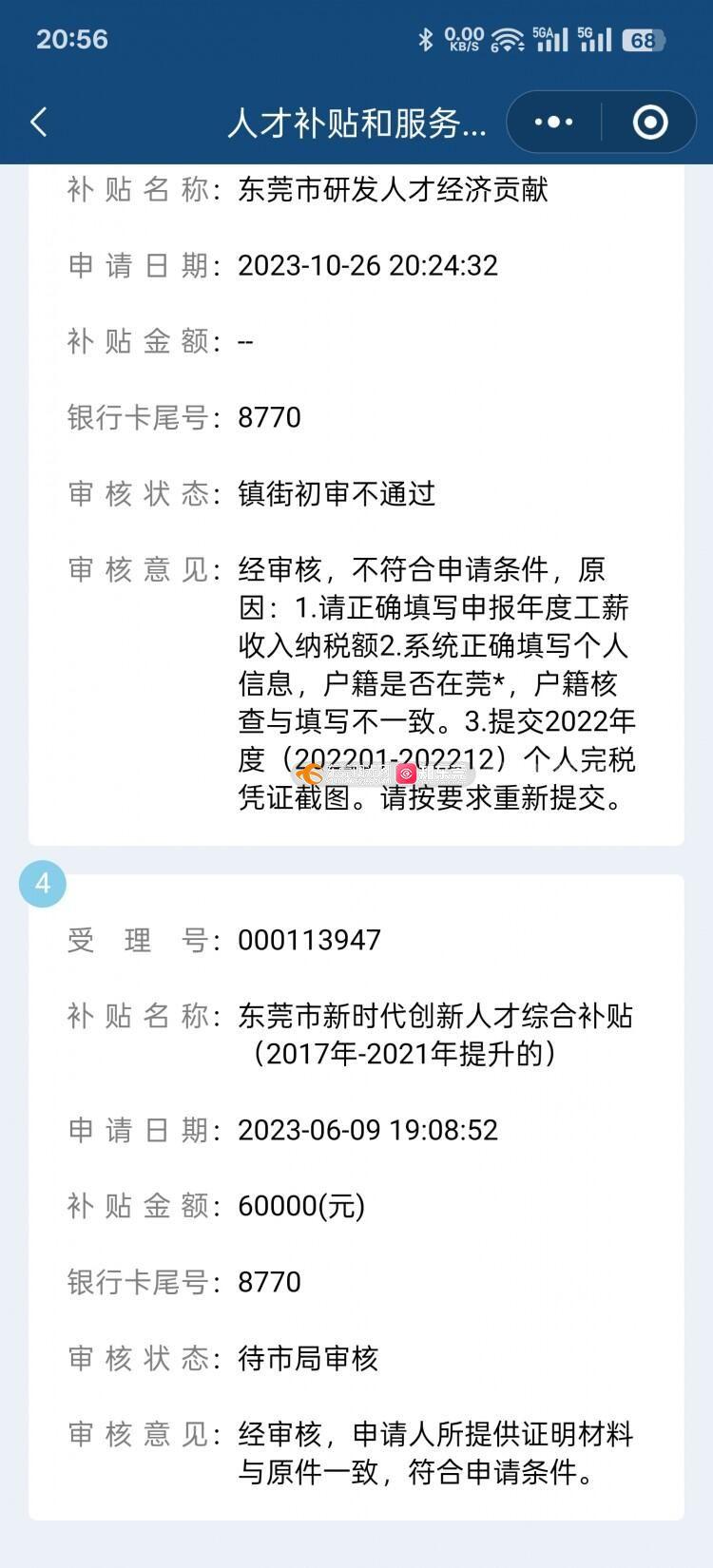Open subsidy record with number 000113947
Image resolution: width=713 pixels, height=1568 pixels.
pos(356,1197)
